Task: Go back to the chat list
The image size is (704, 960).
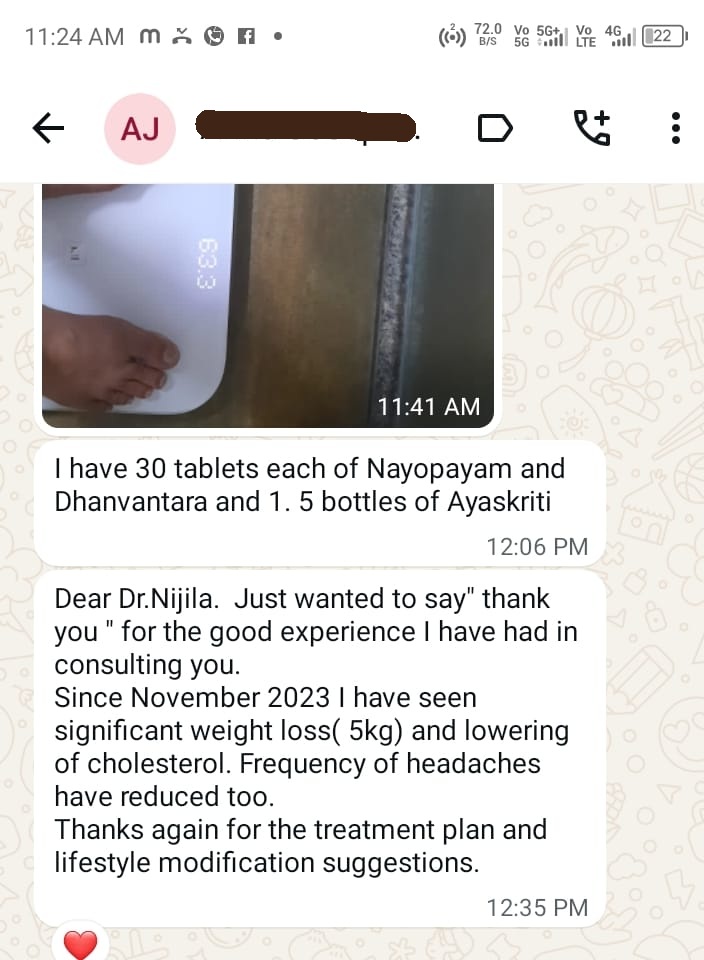Action: pyautogui.click(x=48, y=128)
